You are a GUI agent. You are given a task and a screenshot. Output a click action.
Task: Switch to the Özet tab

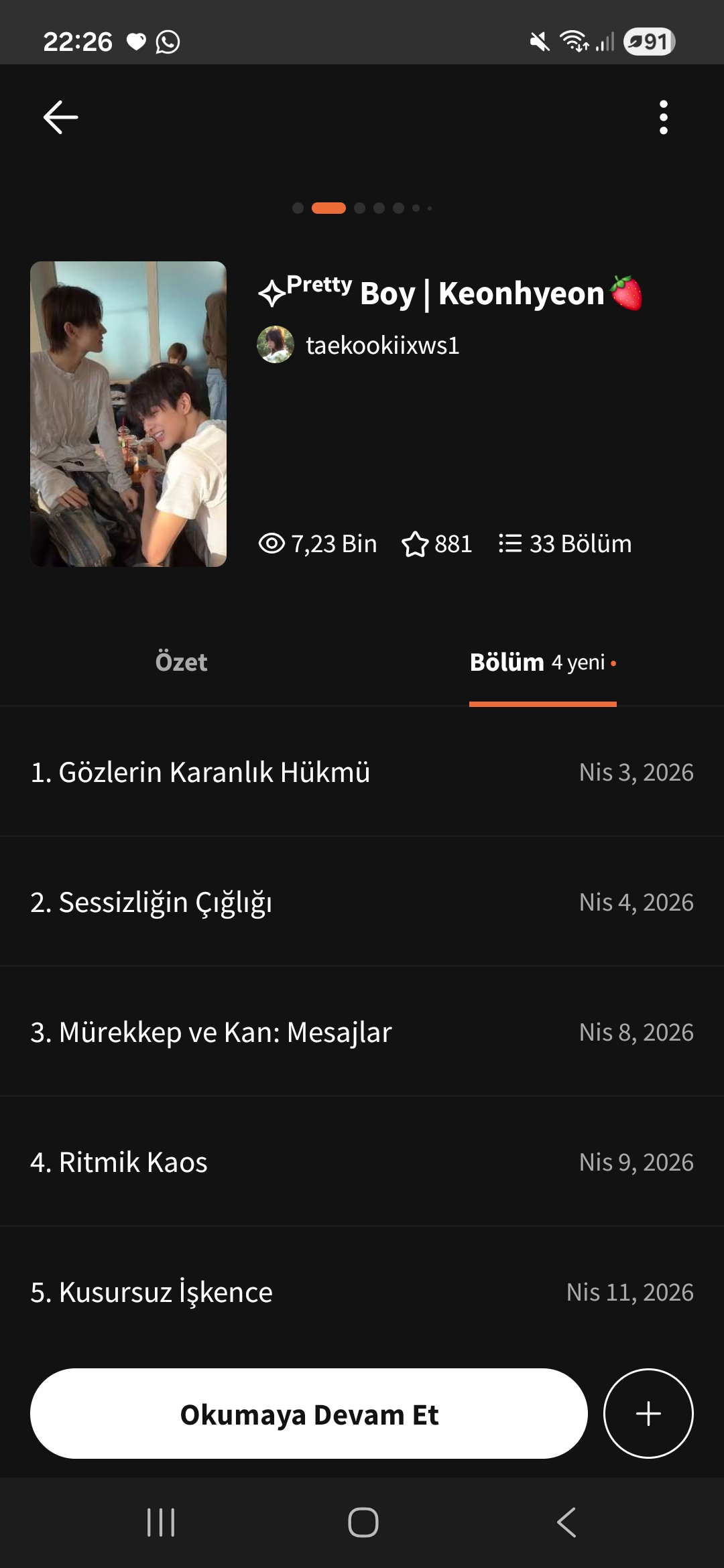coord(181,662)
